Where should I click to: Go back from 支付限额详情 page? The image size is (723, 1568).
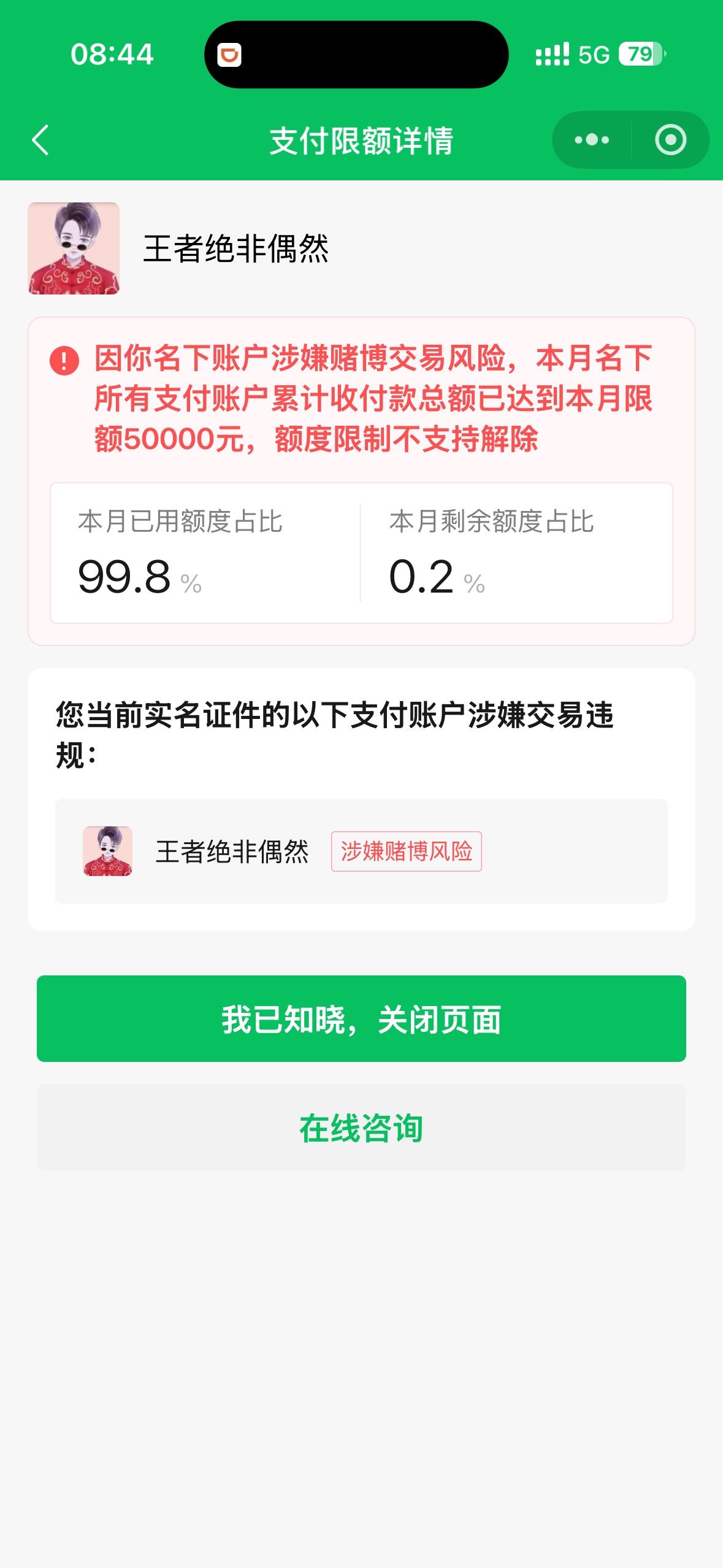point(40,140)
